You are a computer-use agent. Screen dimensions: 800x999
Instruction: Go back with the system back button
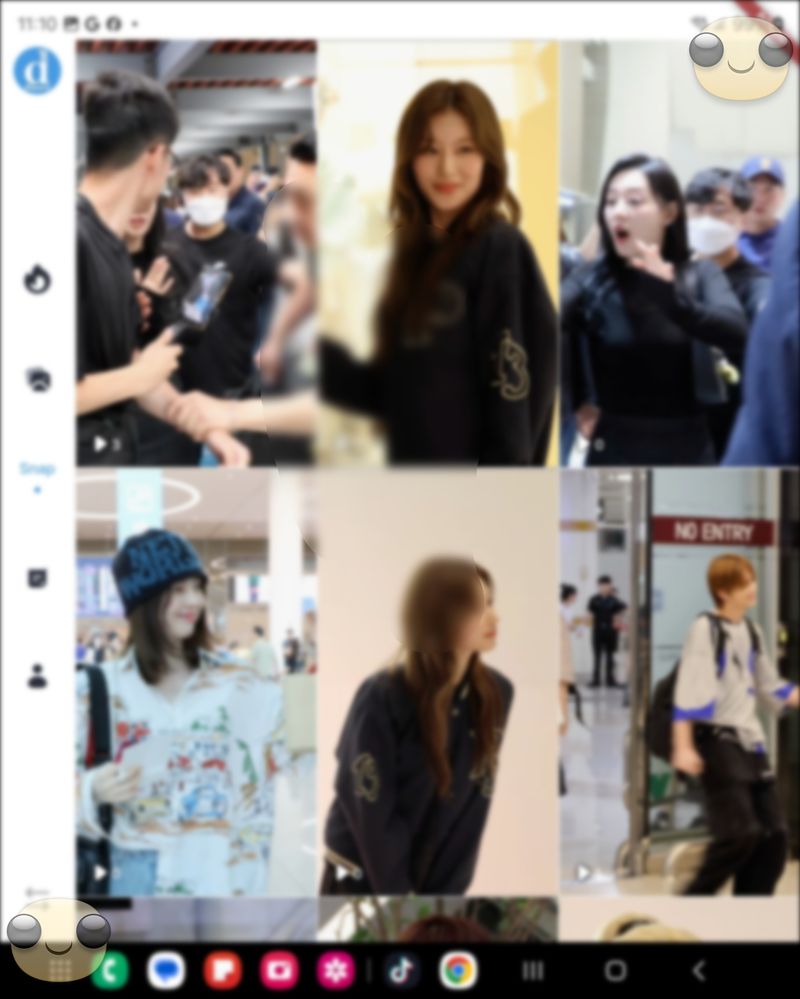[x=698, y=970]
